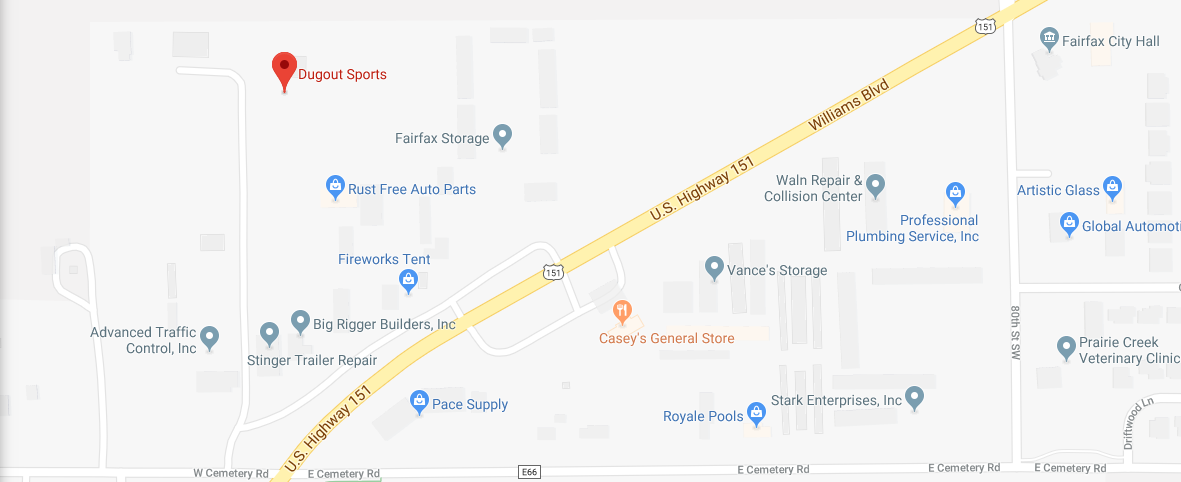Open Advanced Traffic Control, Inc marker
Screen dimensions: 1181x482
[209, 337]
